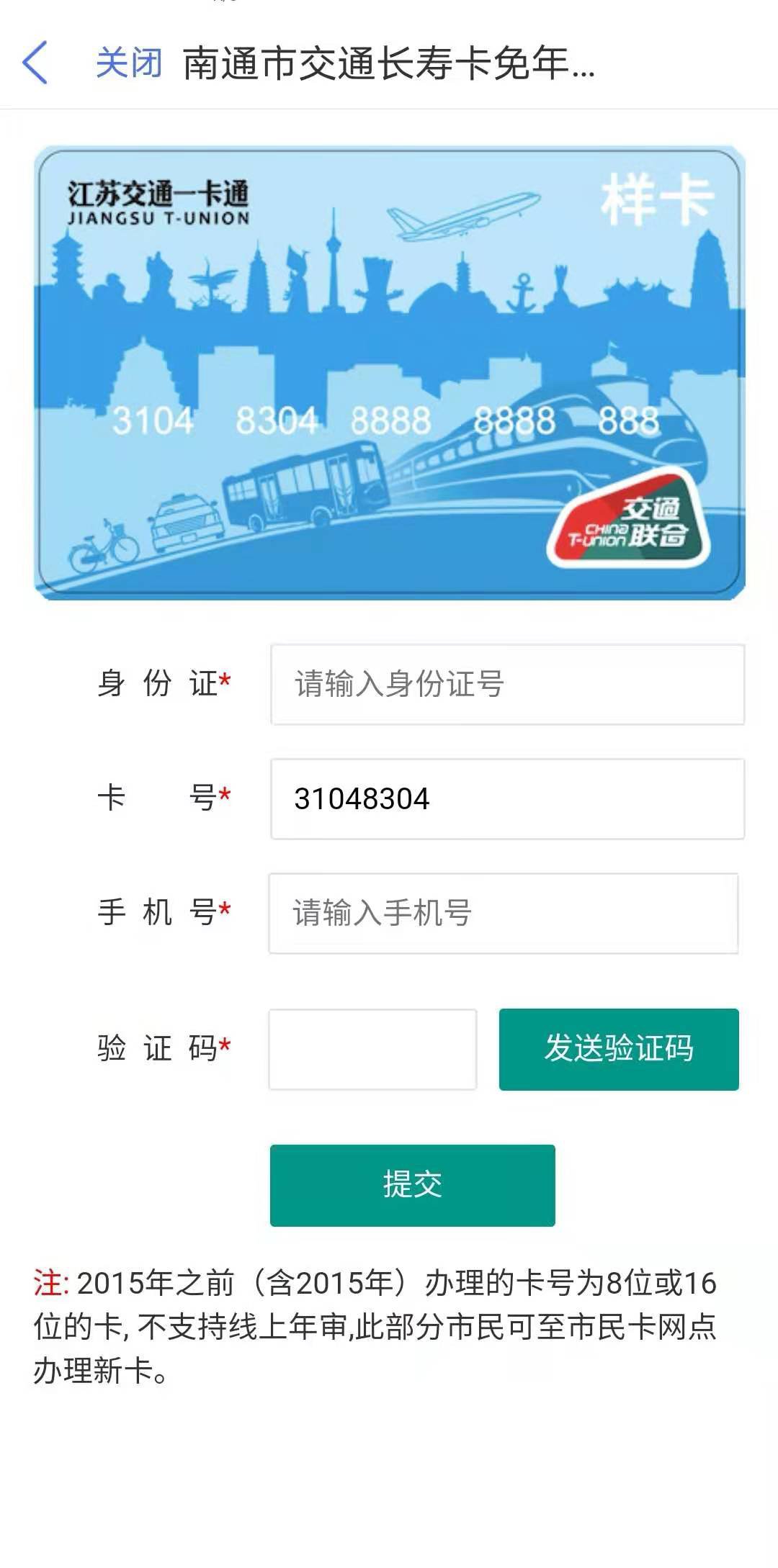Go back using the left arrow
Screen dimensions: 778x1568
(36, 63)
